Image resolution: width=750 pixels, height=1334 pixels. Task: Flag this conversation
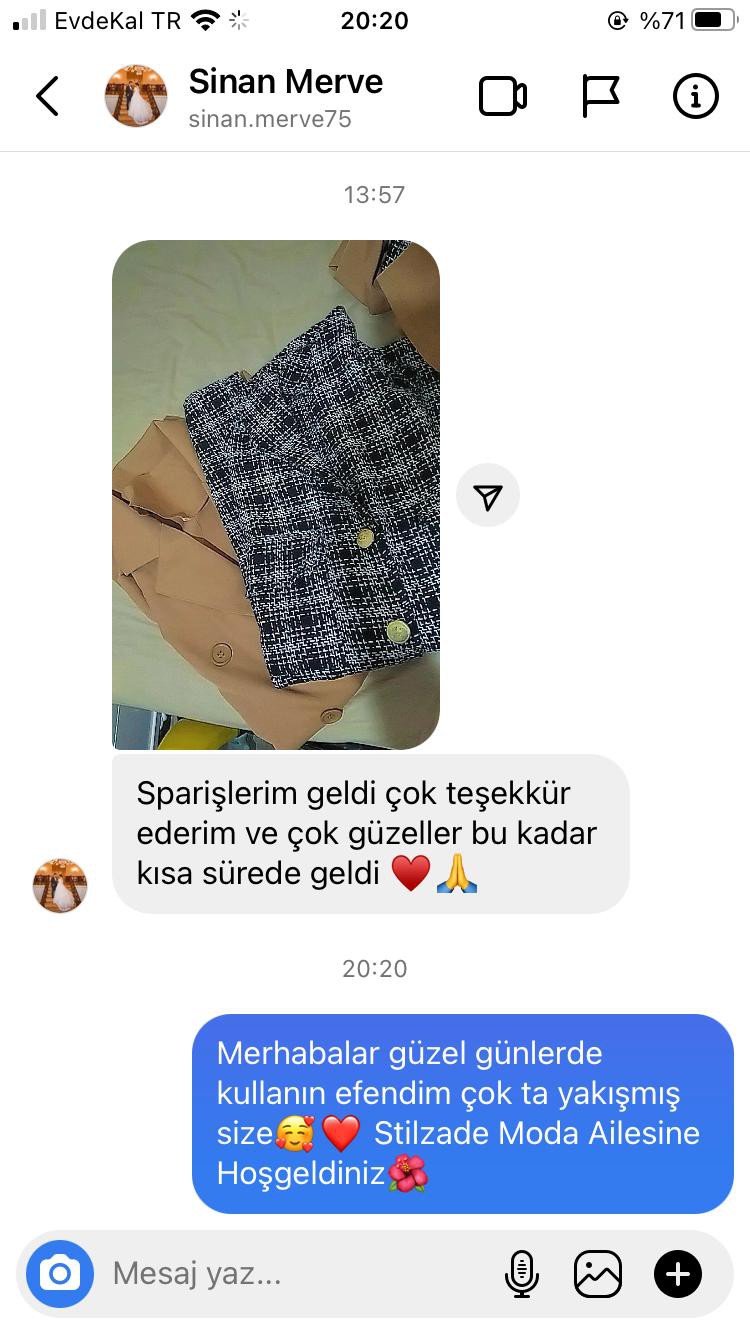point(600,96)
